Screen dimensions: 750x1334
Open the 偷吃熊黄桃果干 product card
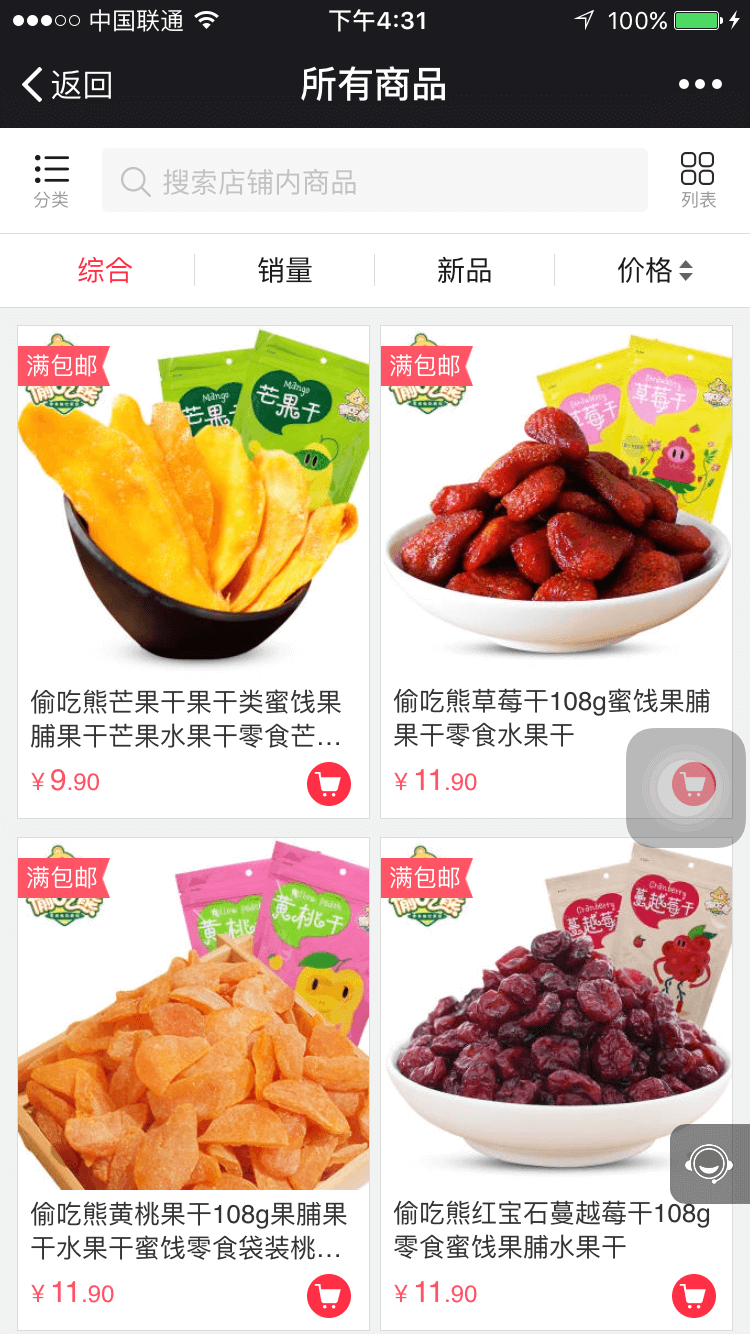pyautogui.click(x=193, y=1084)
